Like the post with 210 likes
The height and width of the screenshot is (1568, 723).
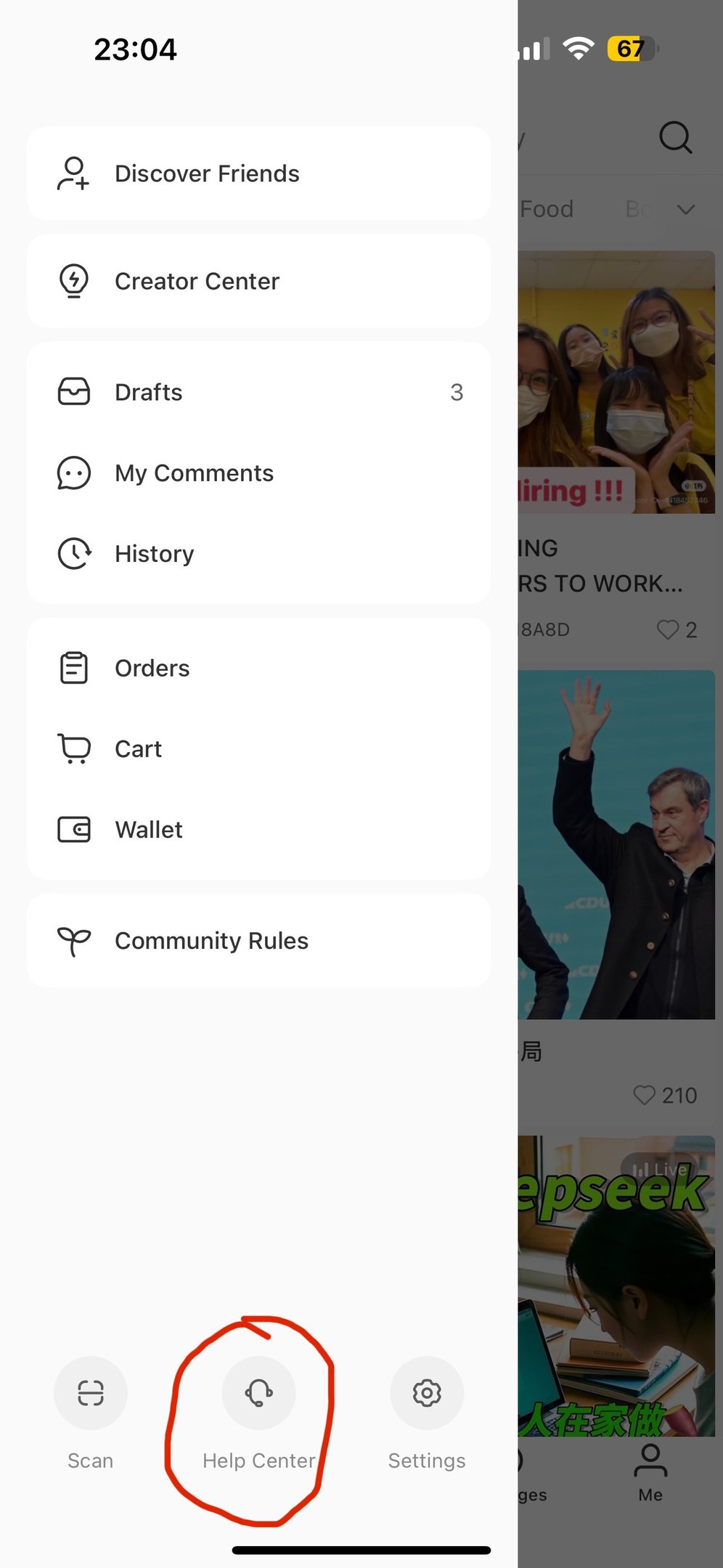[x=644, y=1095]
